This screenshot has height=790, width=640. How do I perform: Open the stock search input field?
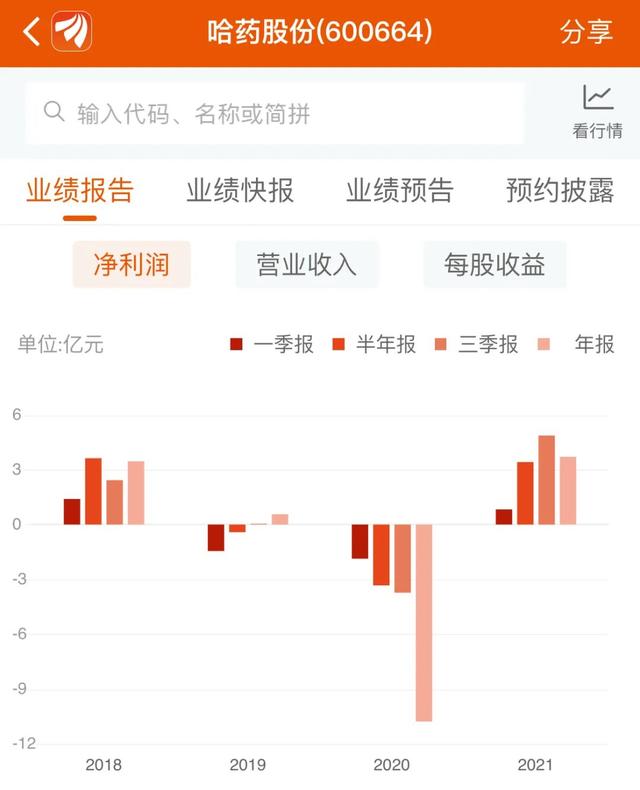(x=275, y=114)
